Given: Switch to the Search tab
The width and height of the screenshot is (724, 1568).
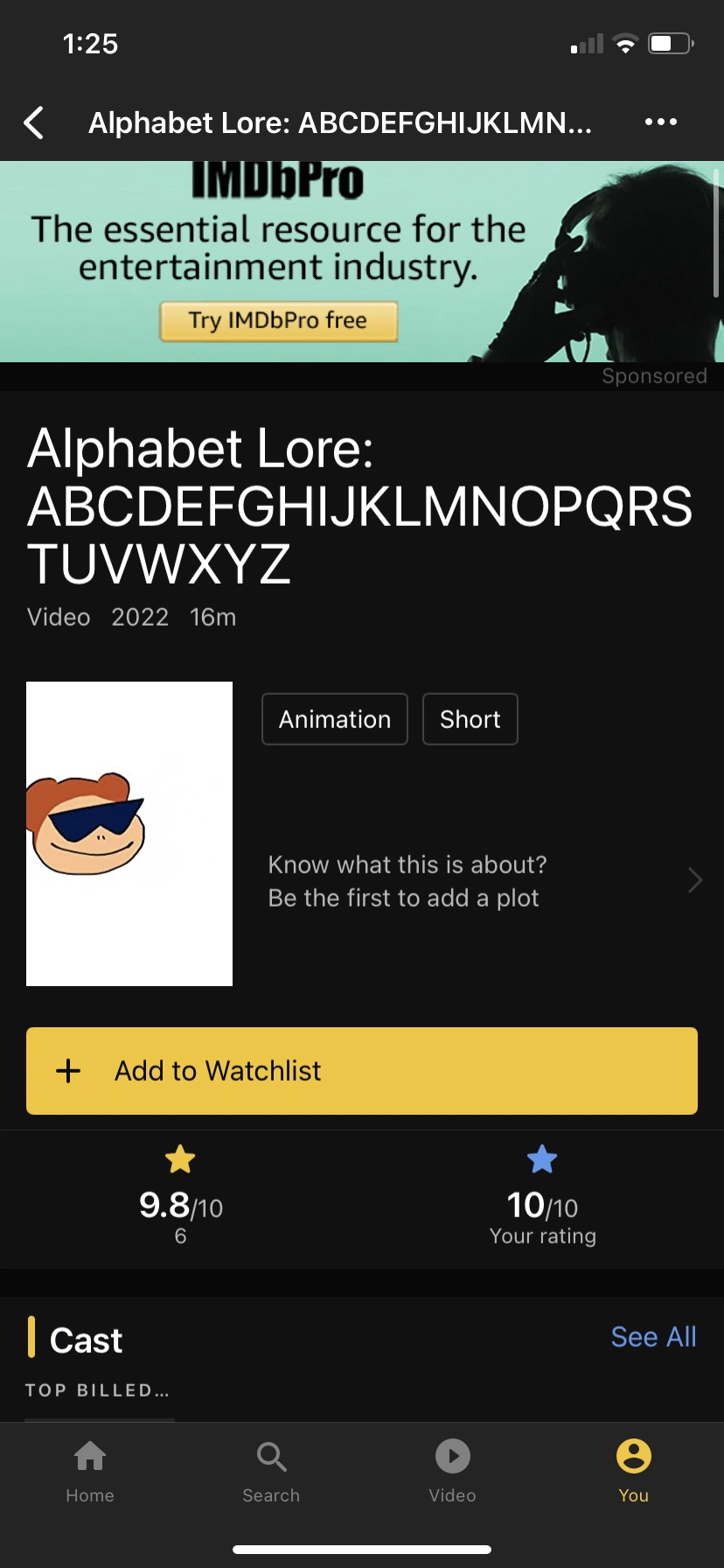Looking at the screenshot, I should coord(271,1470).
